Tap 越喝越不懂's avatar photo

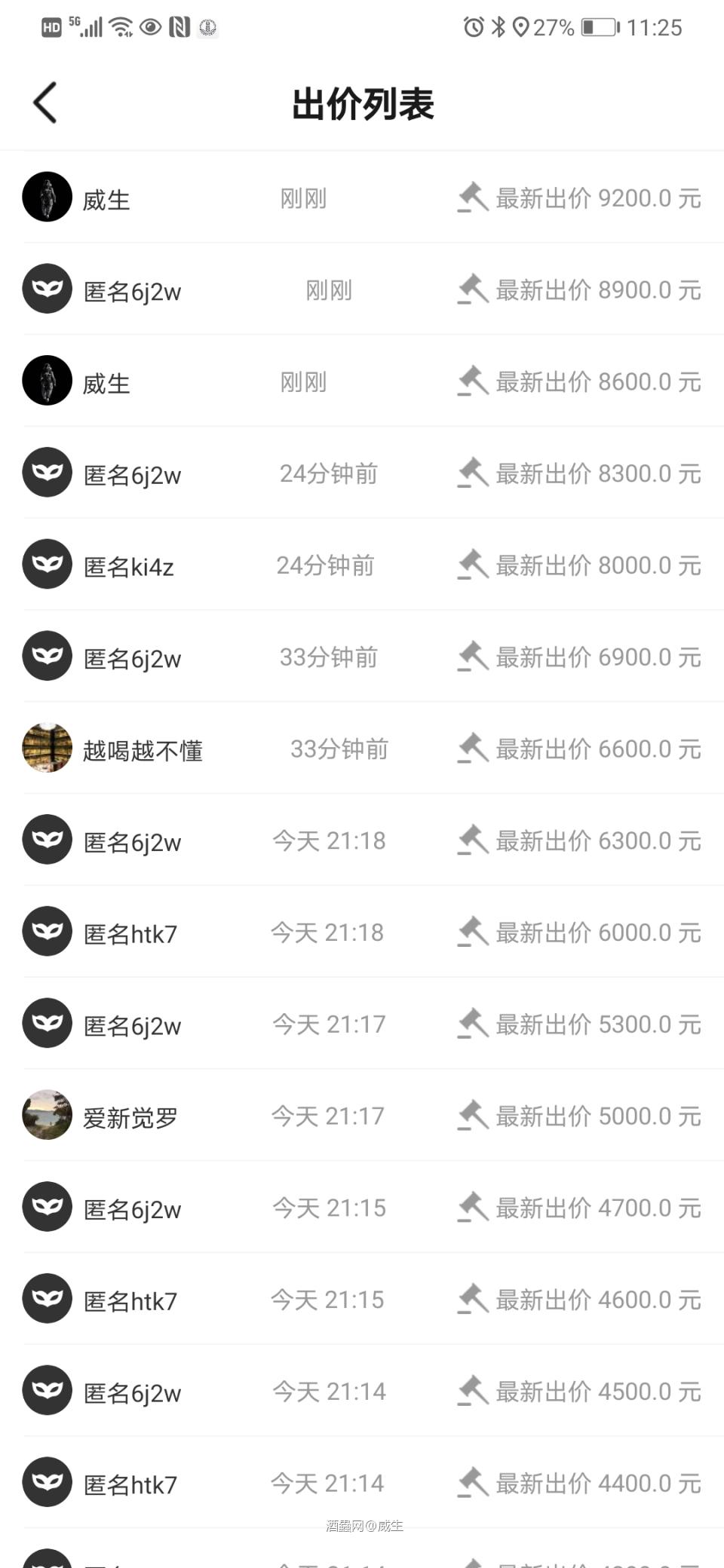click(x=47, y=748)
